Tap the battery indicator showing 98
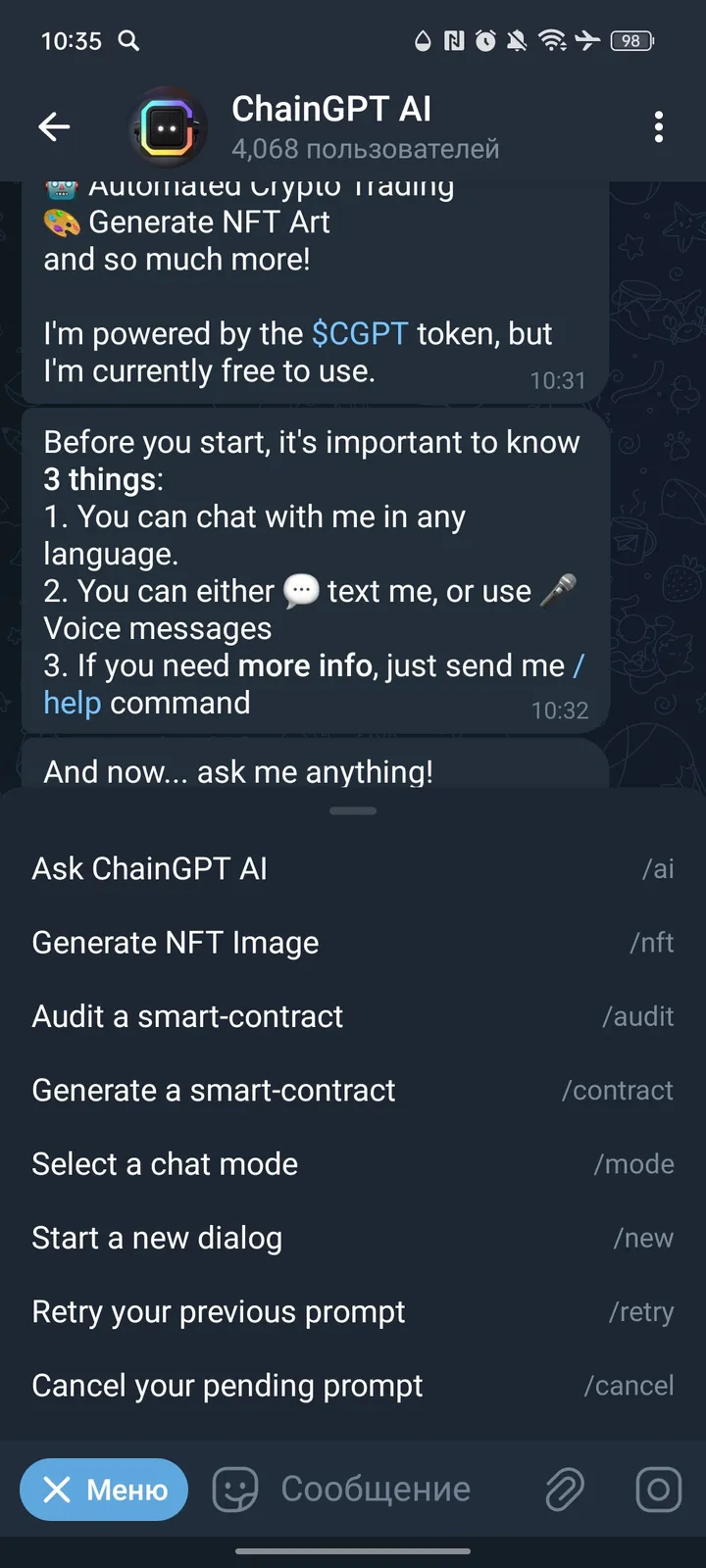The height and width of the screenshot is (1568, 706). pyautogui.click(x=630, y=41)
